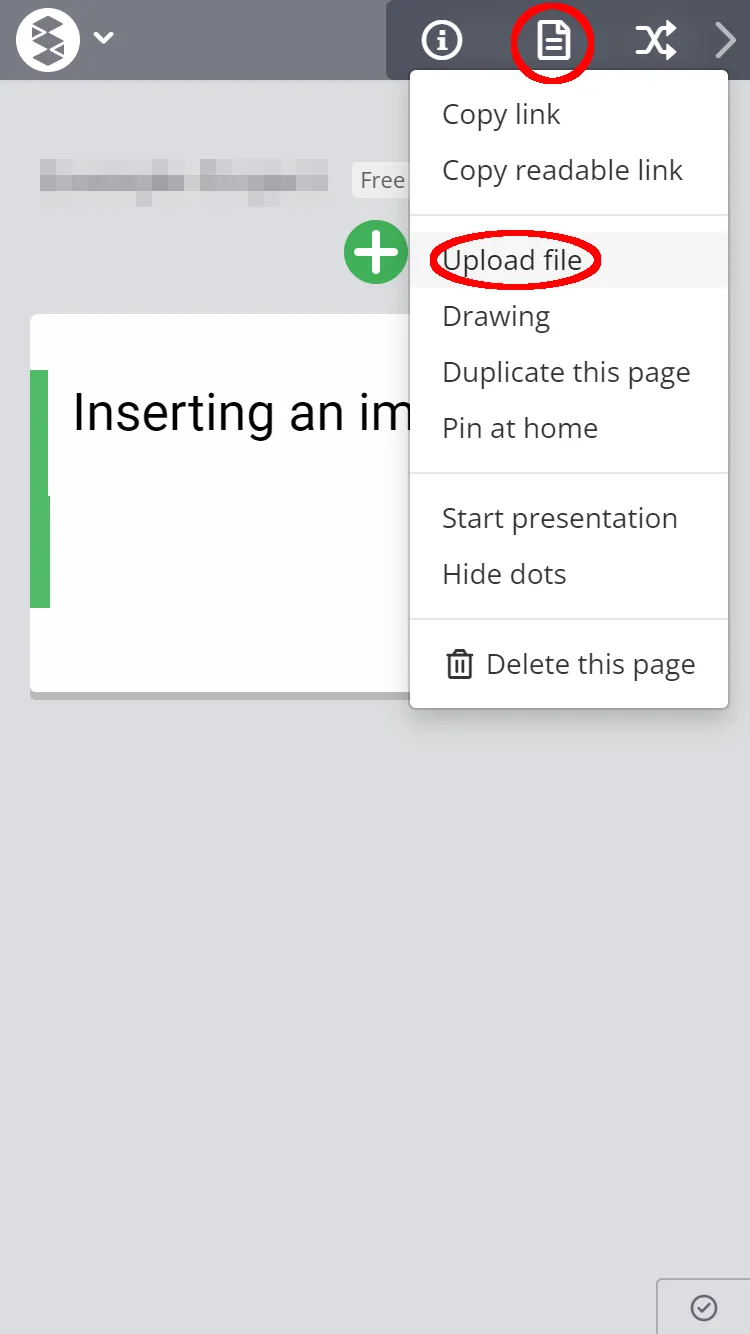Select Copy readable link
Image resolution: width=750 pixels, height=1334 pixels.
[x=562, y=171]
